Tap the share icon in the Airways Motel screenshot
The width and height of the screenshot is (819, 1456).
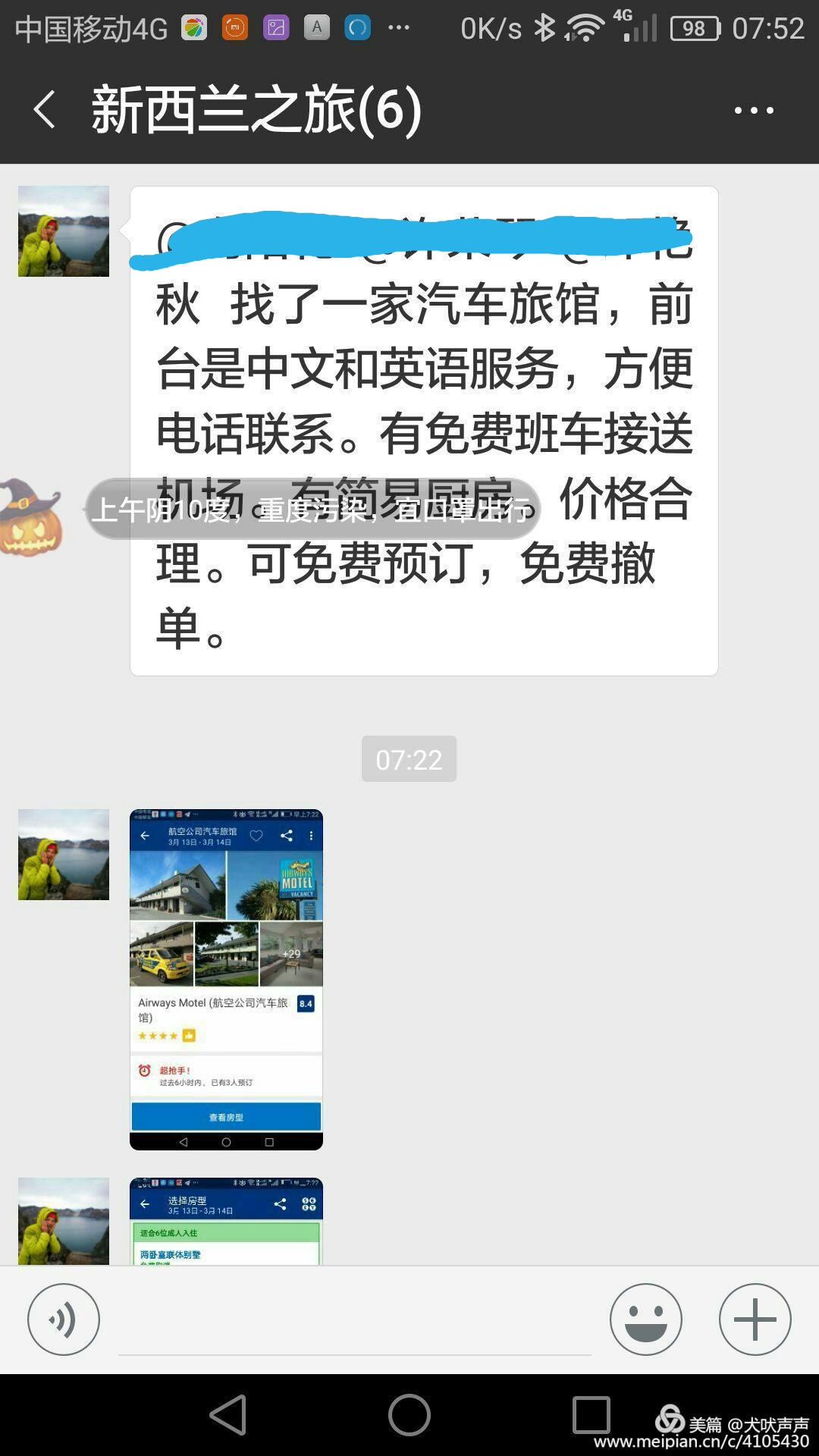[x=286, y=836]
